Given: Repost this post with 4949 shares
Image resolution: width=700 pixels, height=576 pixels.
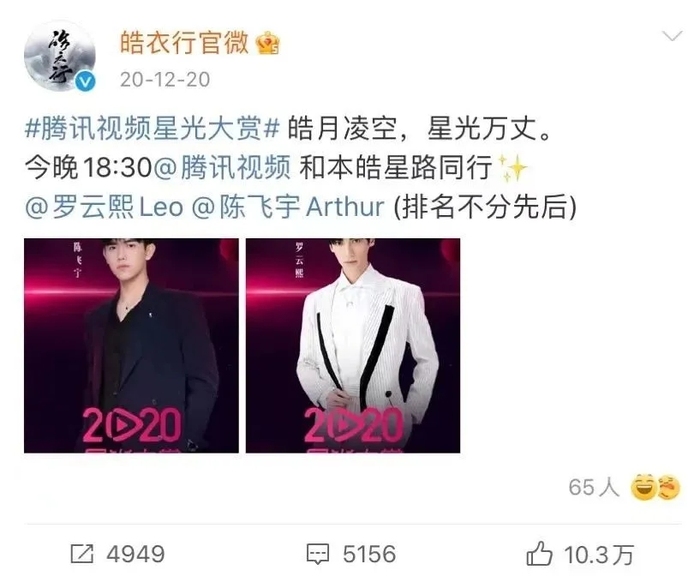Looking at the screenshot, I should click(118, 552).
